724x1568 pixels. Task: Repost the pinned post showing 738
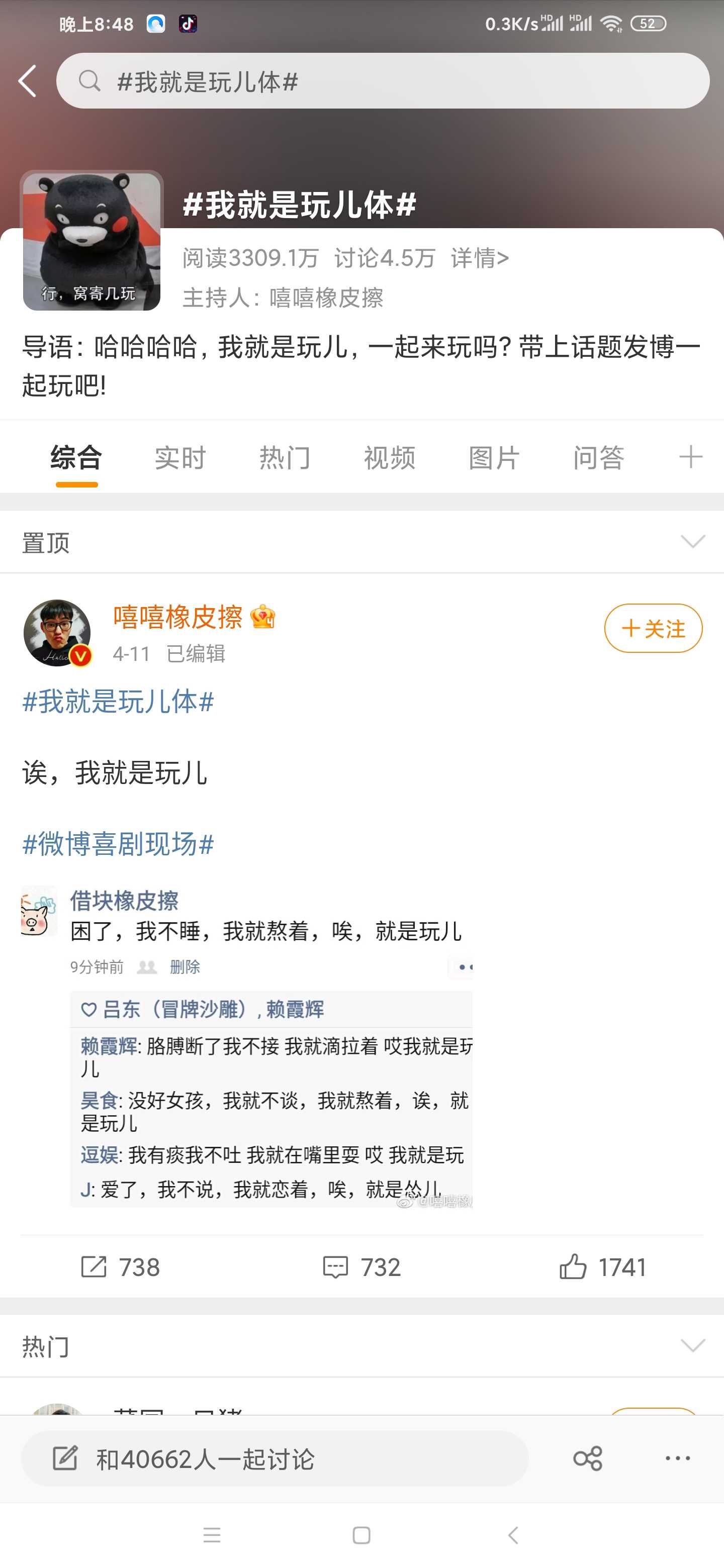121,1266
